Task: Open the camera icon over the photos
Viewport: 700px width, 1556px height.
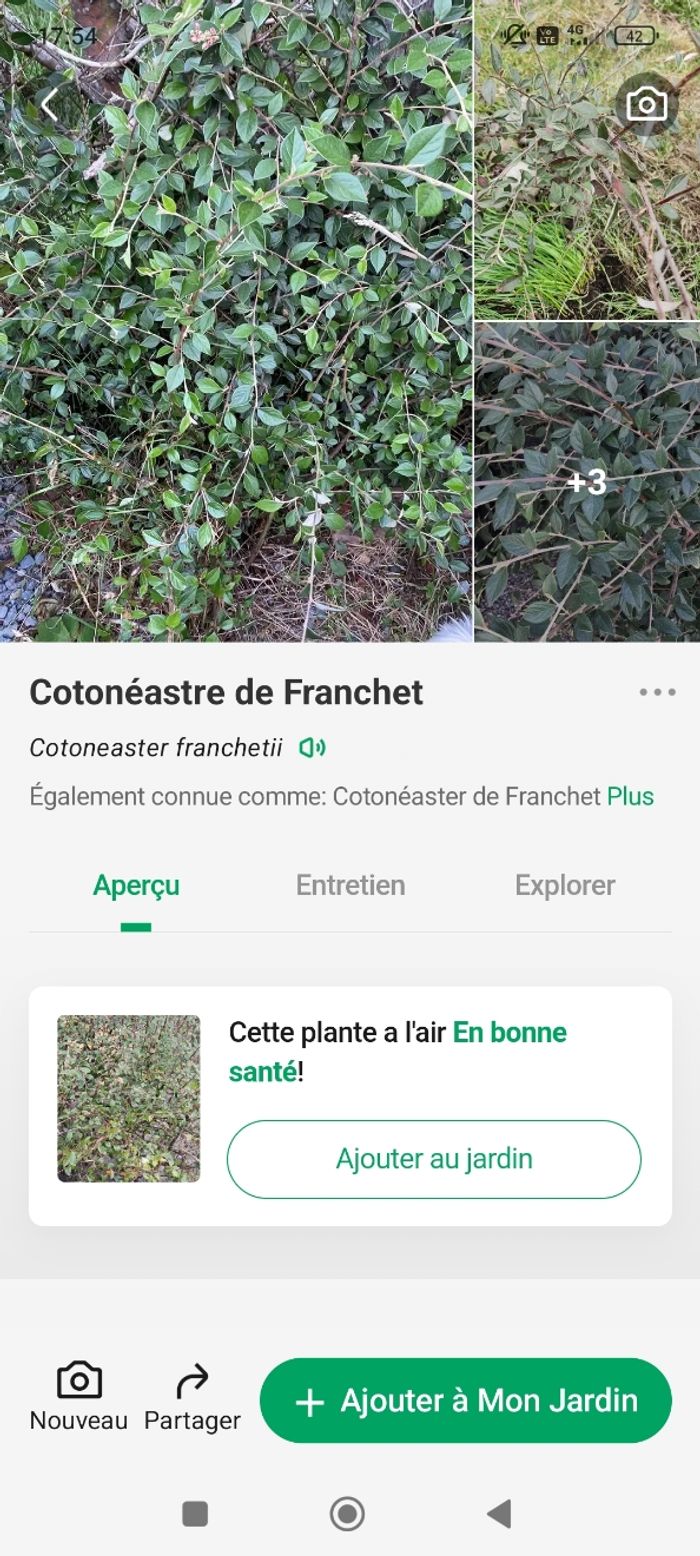Action: point(646,104)
